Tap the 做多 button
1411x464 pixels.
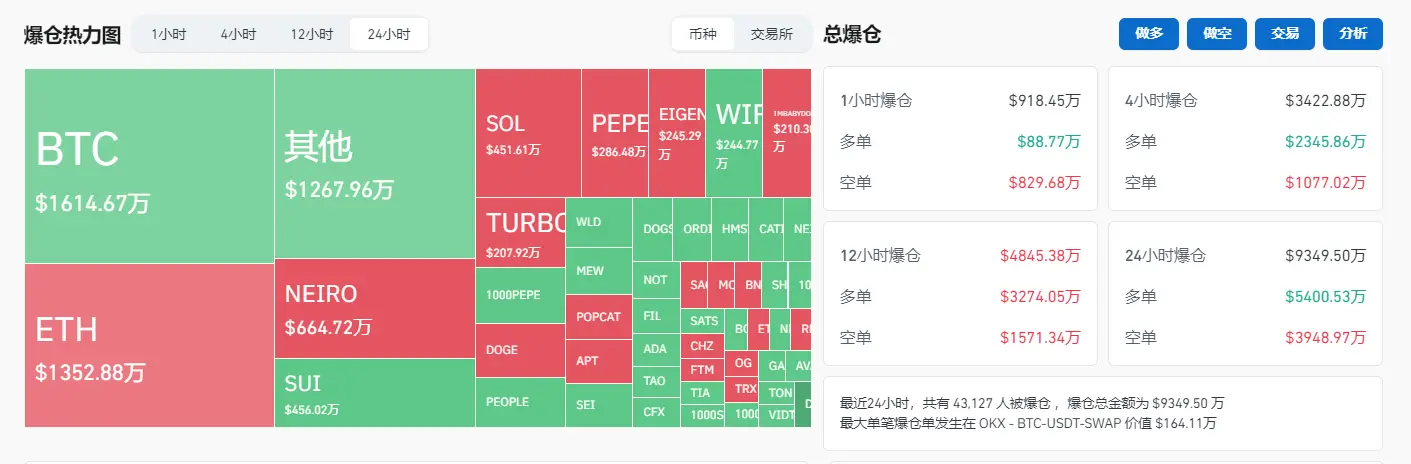1149,34
